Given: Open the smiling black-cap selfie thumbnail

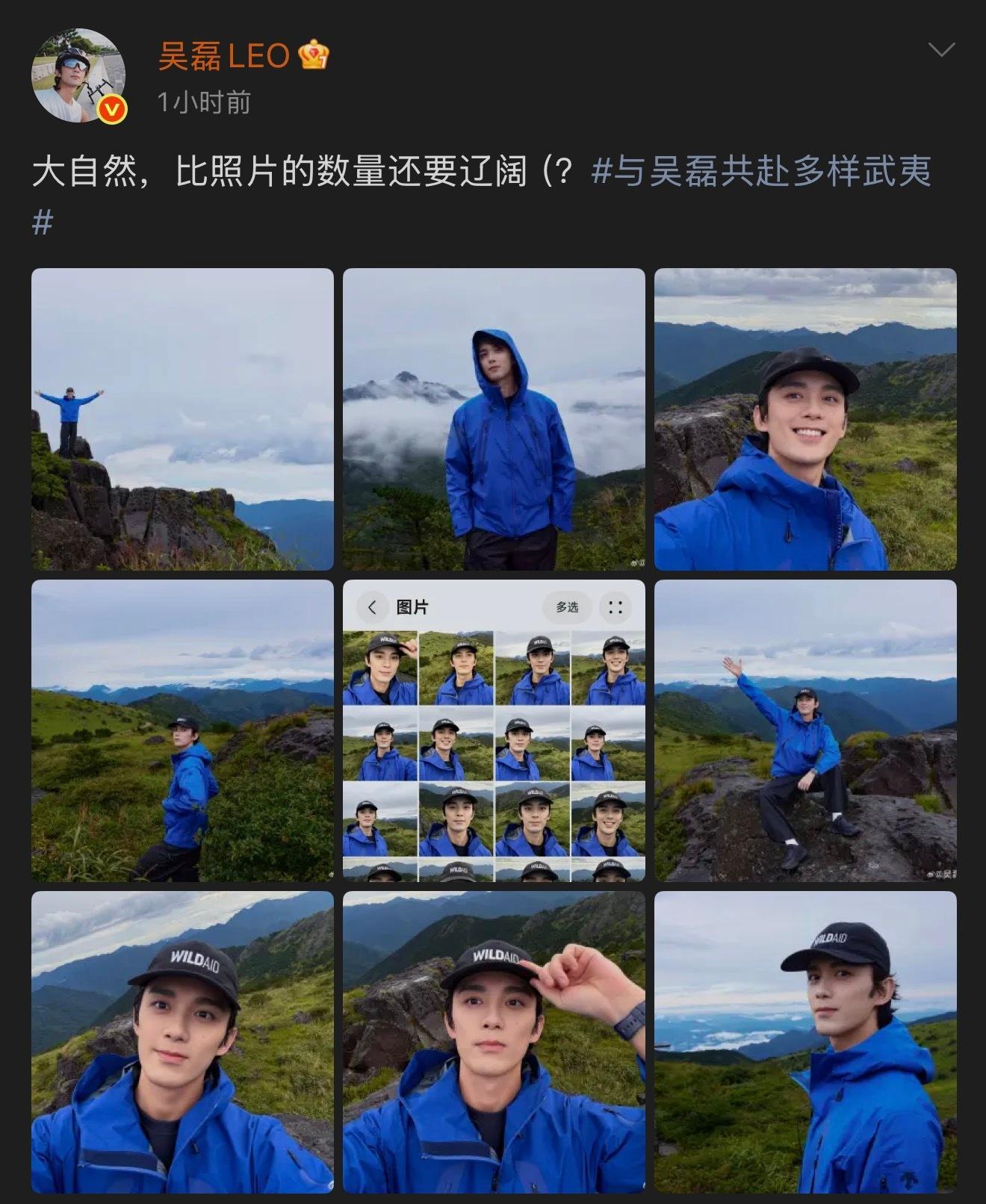Looking at the screenshot, I should [804, 418].
